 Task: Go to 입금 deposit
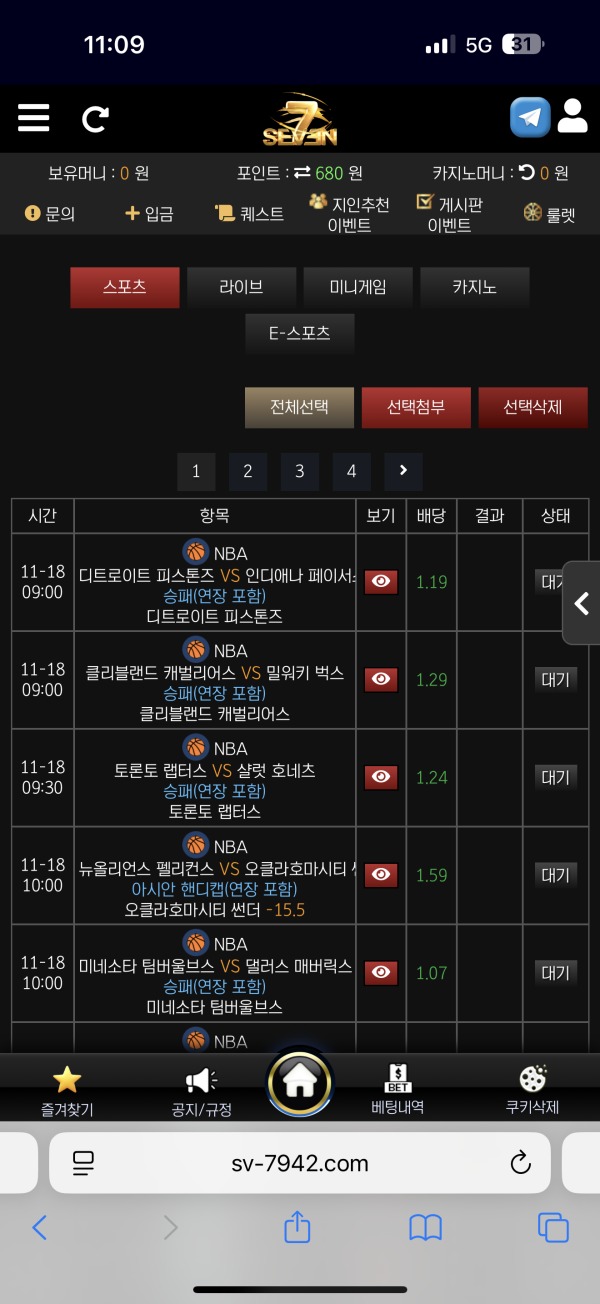point(149,213)
